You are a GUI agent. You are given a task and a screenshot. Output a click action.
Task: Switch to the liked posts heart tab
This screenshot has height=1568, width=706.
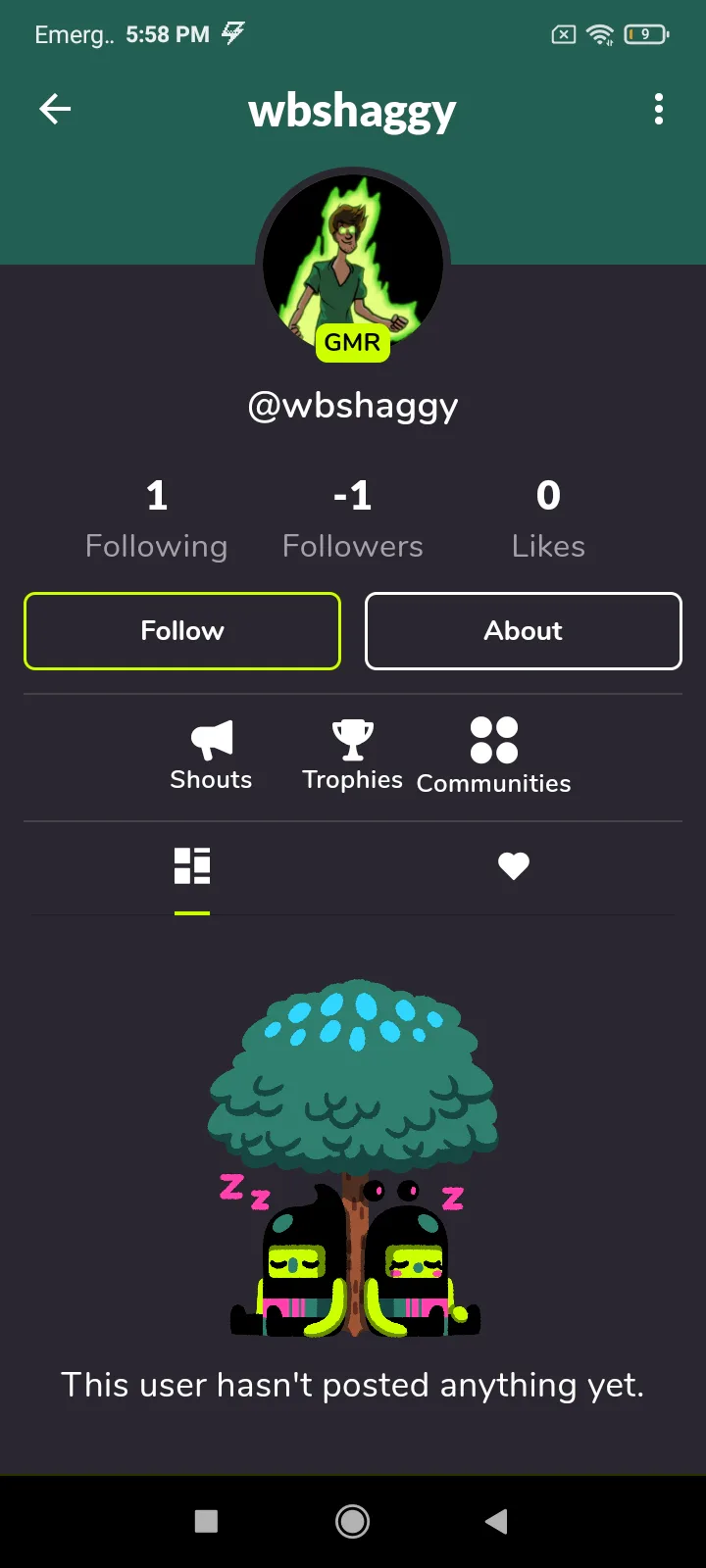coord(514,866)
